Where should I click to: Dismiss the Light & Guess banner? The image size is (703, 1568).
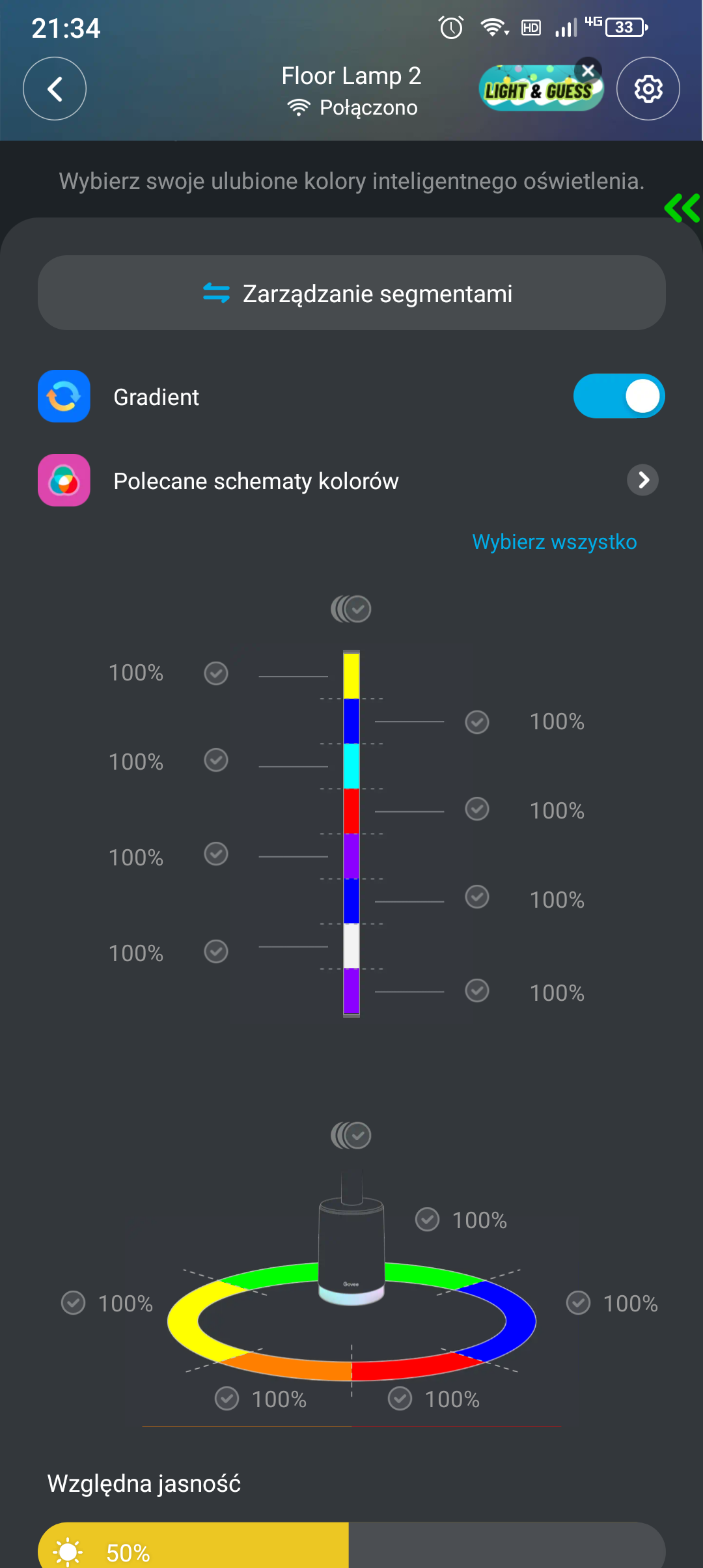point(588,70)
